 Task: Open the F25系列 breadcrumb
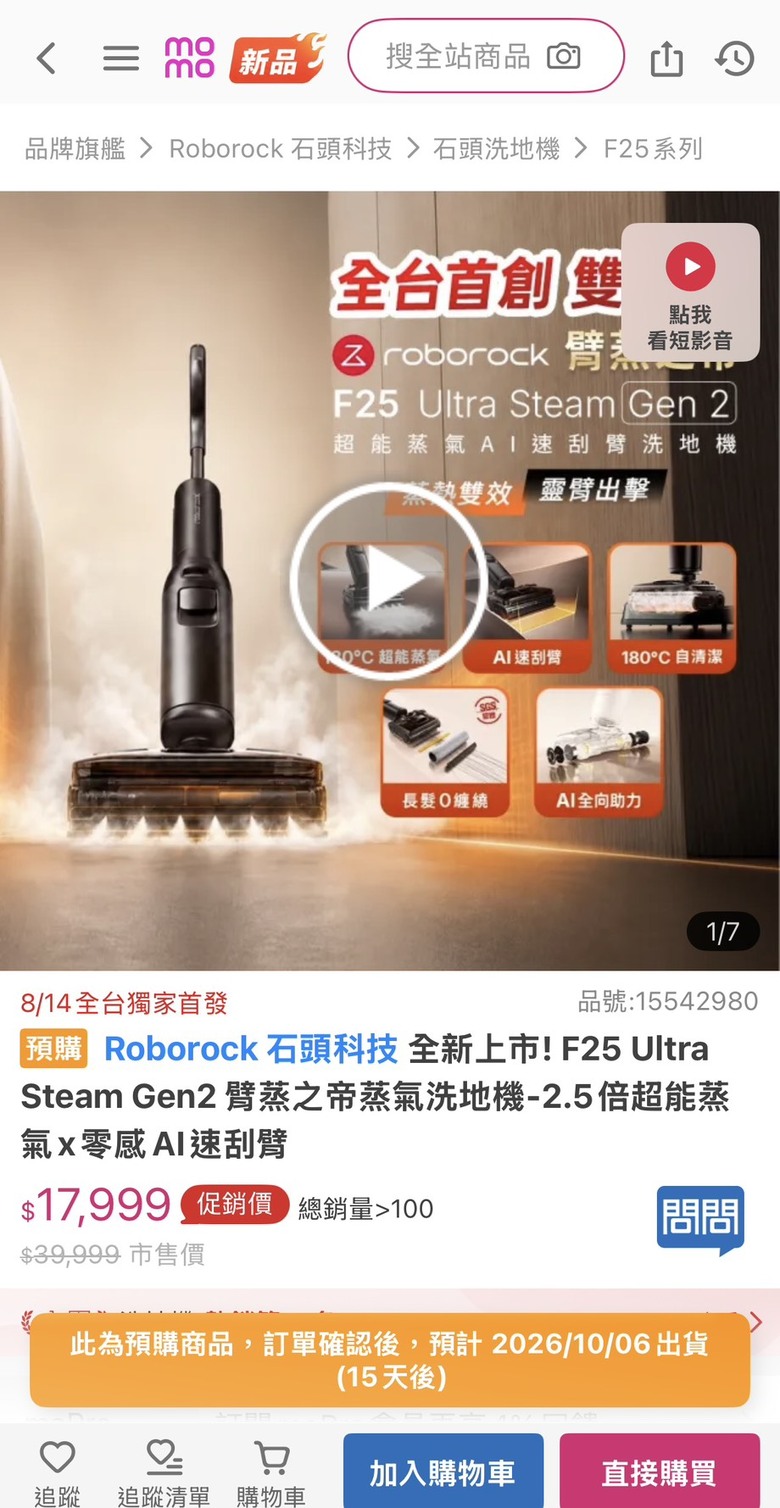[653, 149]
